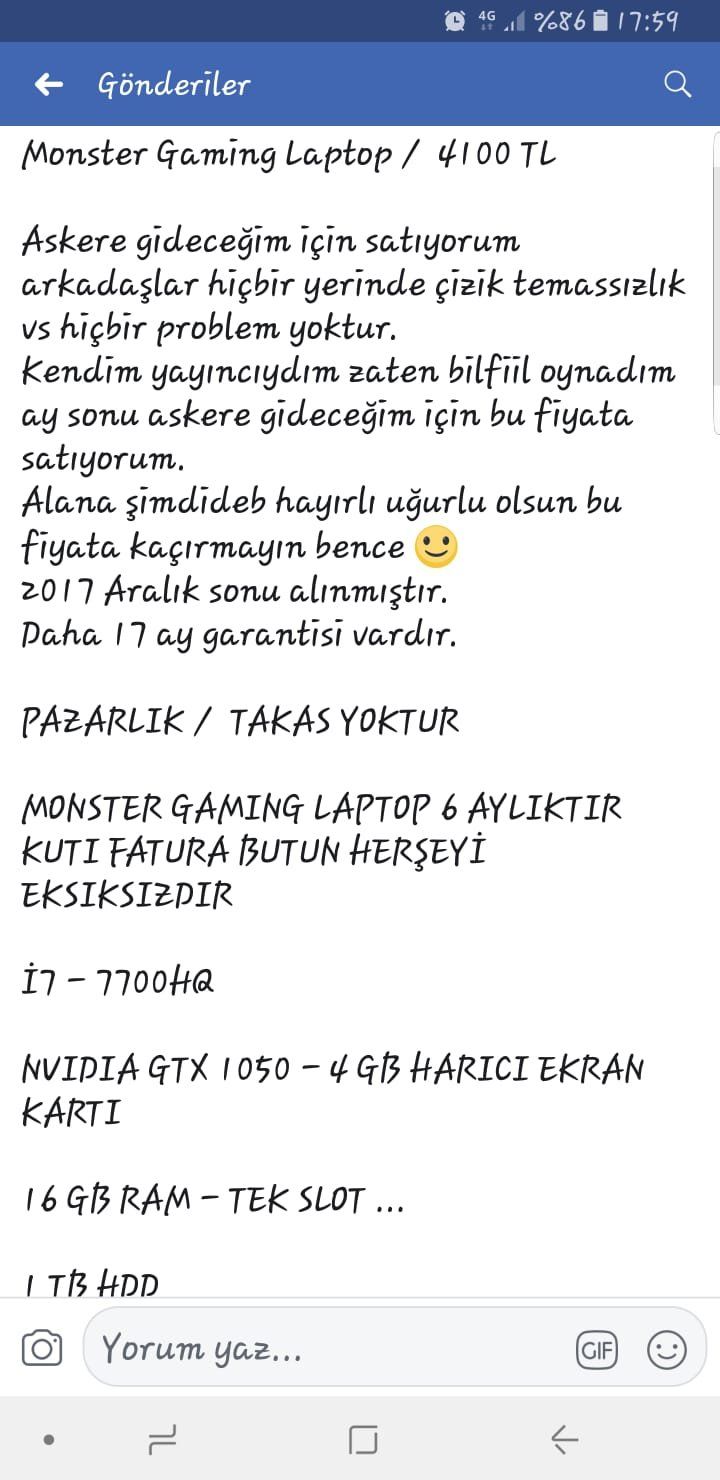720x1480 pixels.
Task: Open the emoji sticker picker
Action: click(x=667, y=1351)
